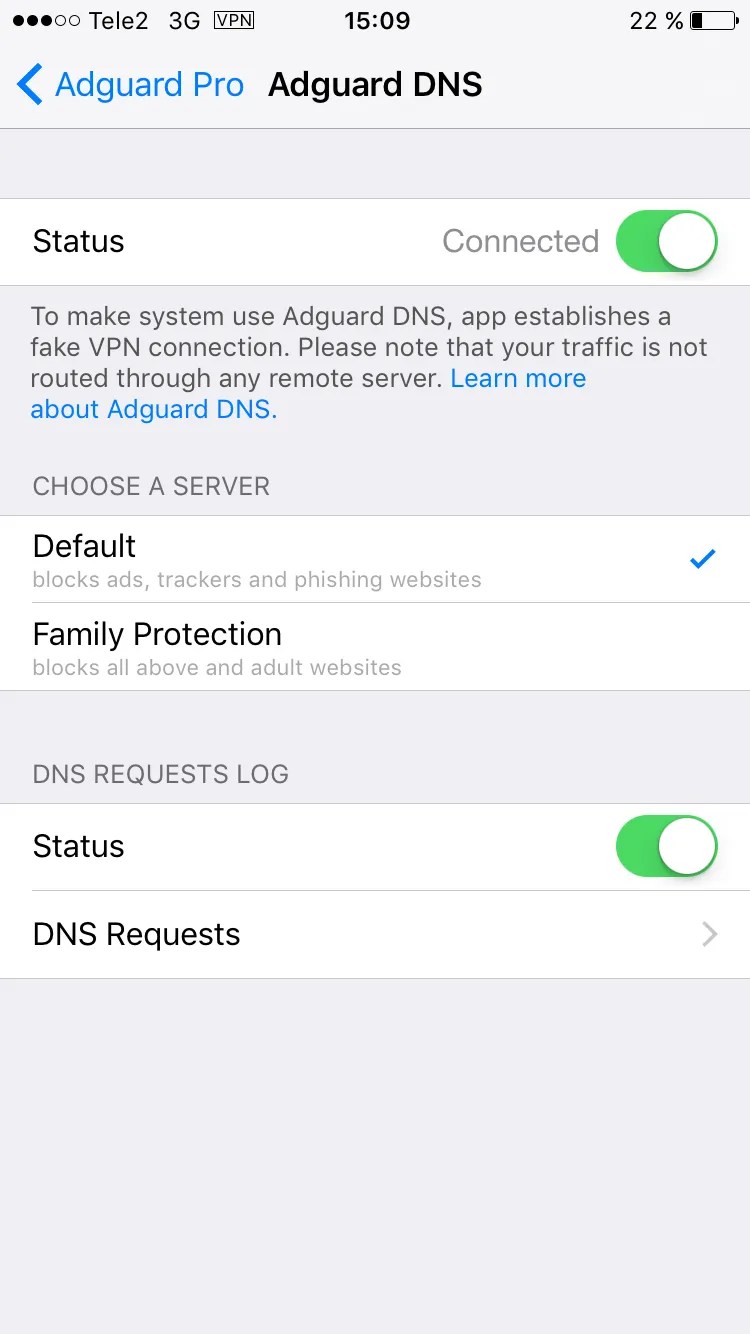This screenshot has height=1334, width=750.
Task: Select the Default server option
Action: 375,559
